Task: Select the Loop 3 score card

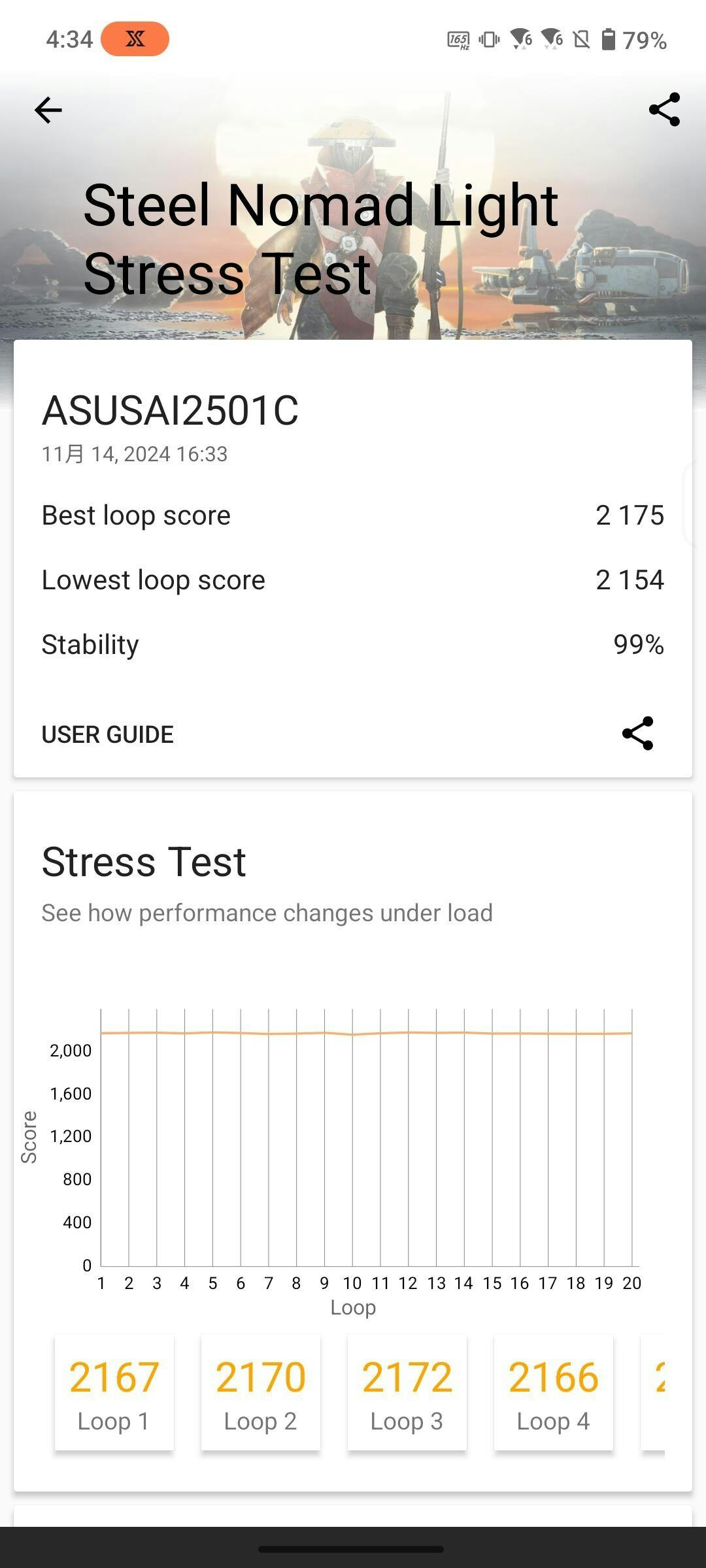Action: pos(407,1394)
